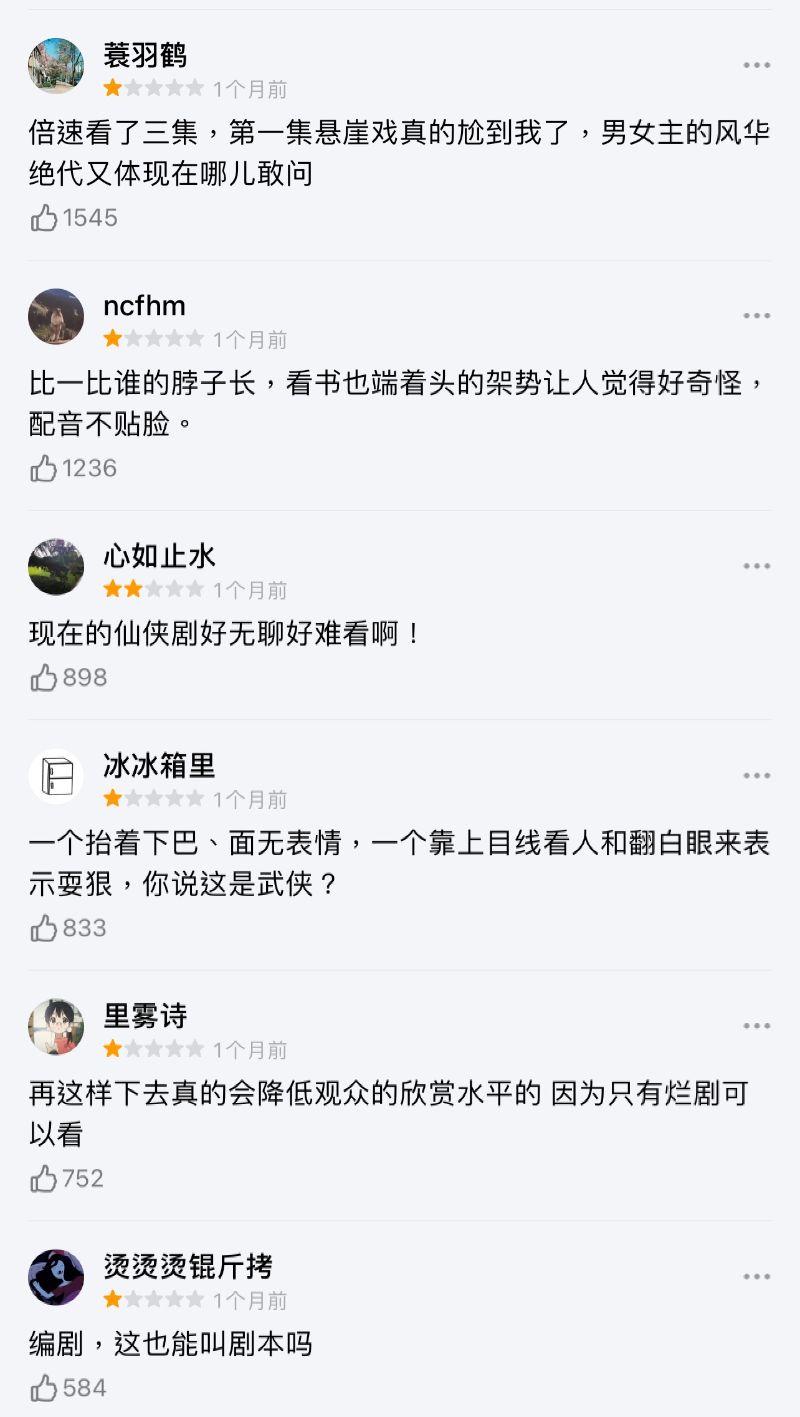Like 烫烫烫锟斤拷's review with 584 likes
Viewport: 800px width, 1417px height.
click(44, 1388)
